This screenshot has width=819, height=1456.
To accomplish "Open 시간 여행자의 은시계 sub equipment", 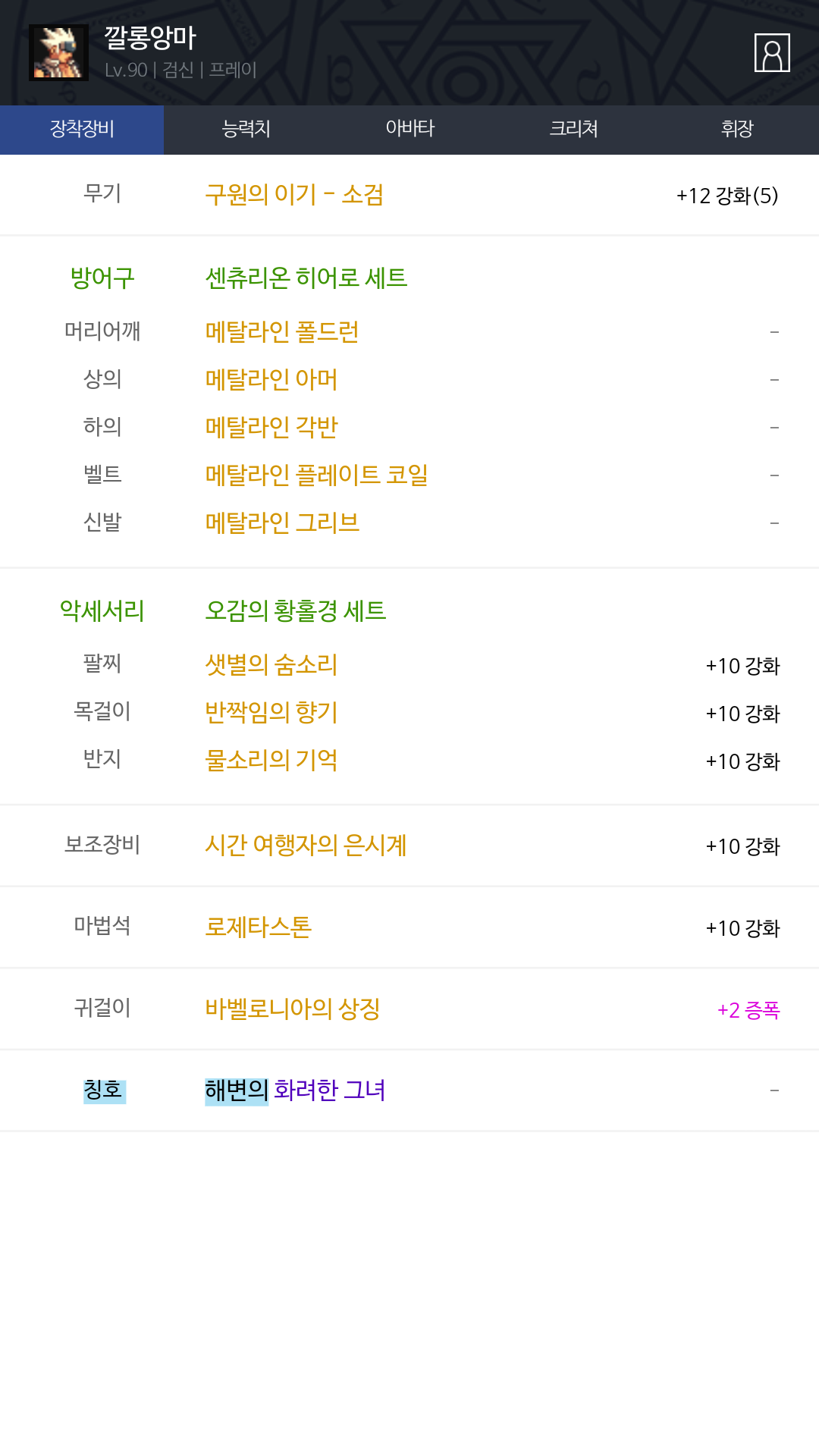I will [306, 846].
